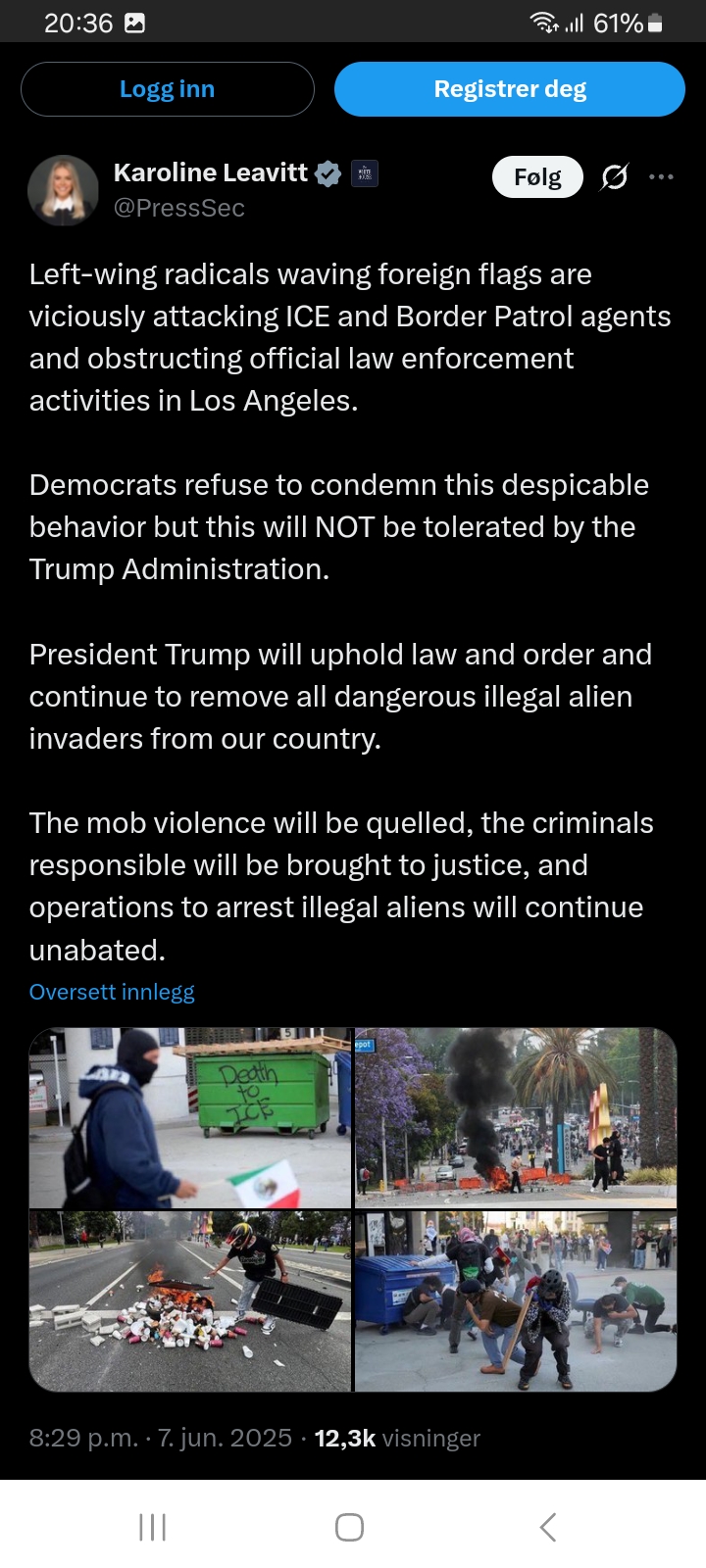706x1568 pixels.
Task: Follow the account with the Følg button
Action: pyautogui.click(x=537, y=177)
